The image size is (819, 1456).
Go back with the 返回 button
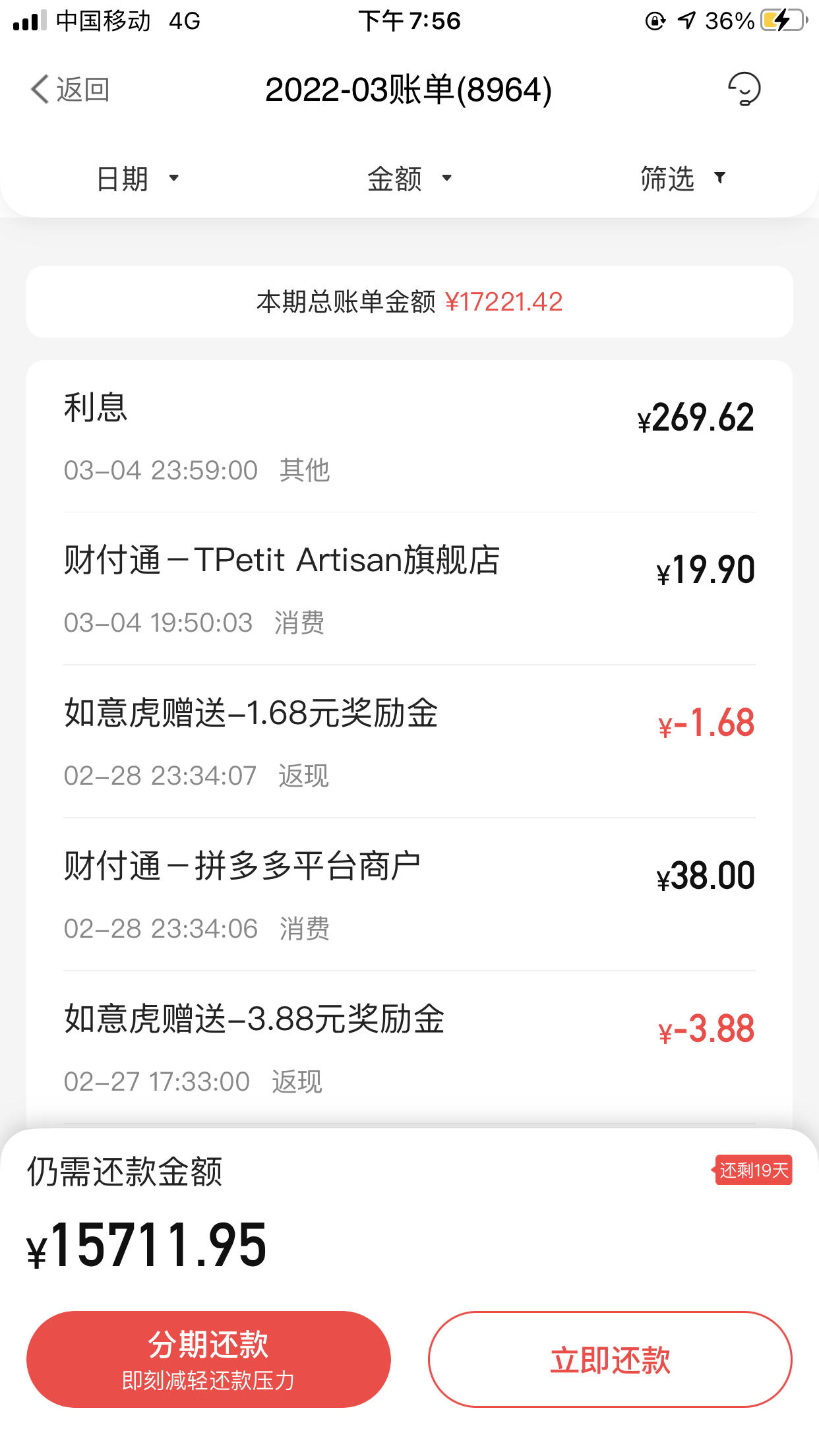coord(70,89)
